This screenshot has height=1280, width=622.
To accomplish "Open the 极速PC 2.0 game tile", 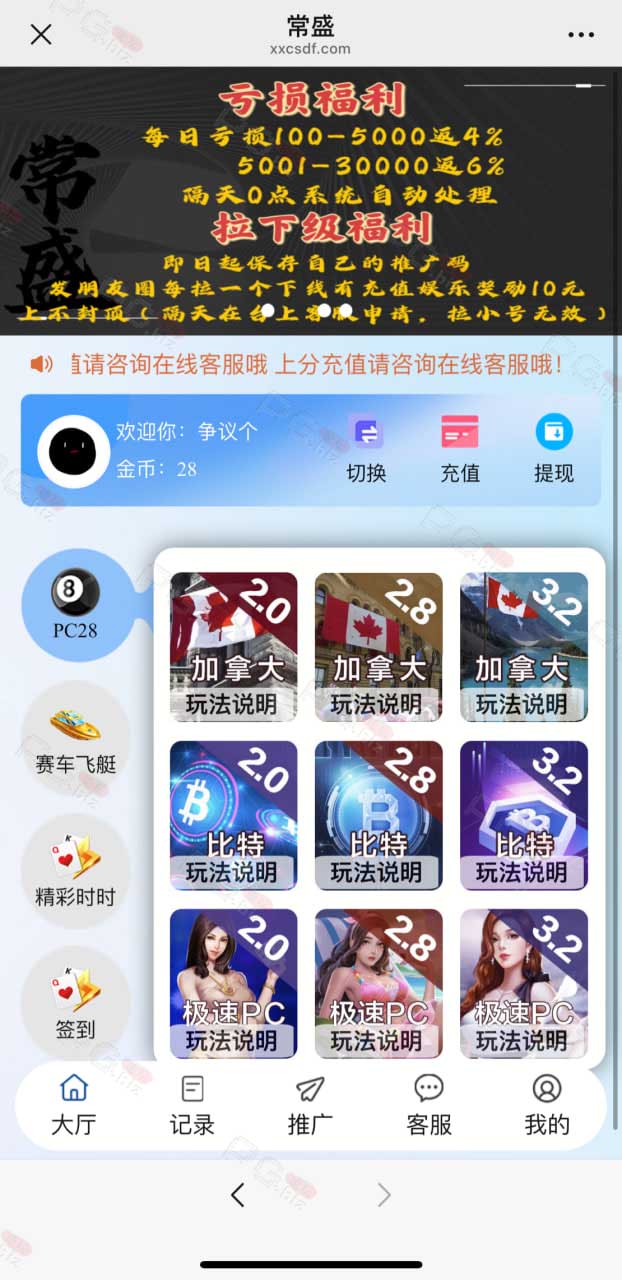I will click(233, 983).
